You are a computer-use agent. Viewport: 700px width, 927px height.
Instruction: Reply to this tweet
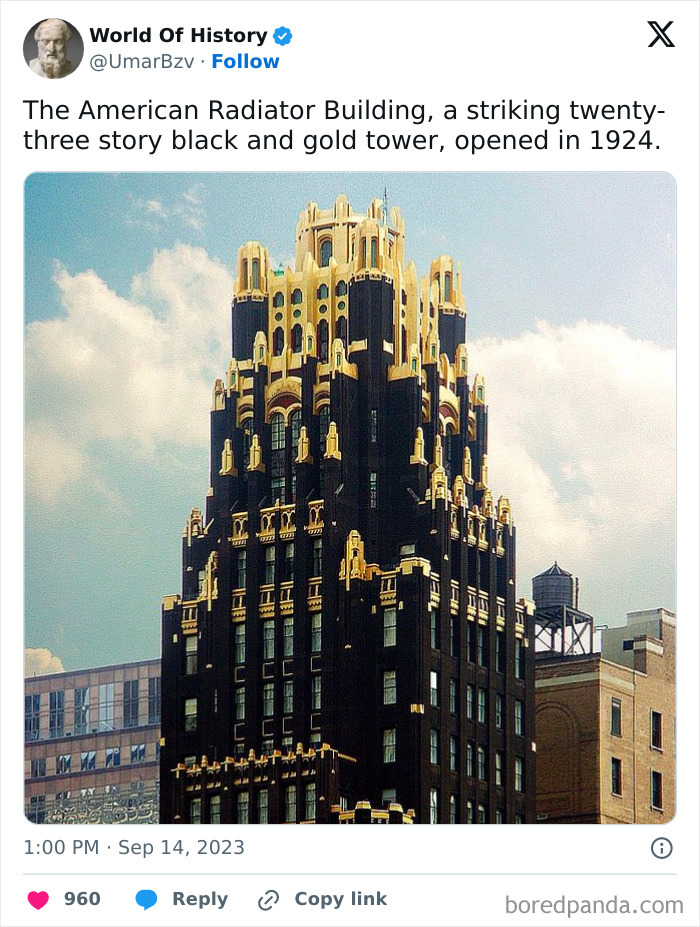pyautogui.click(x=182, y=899)
